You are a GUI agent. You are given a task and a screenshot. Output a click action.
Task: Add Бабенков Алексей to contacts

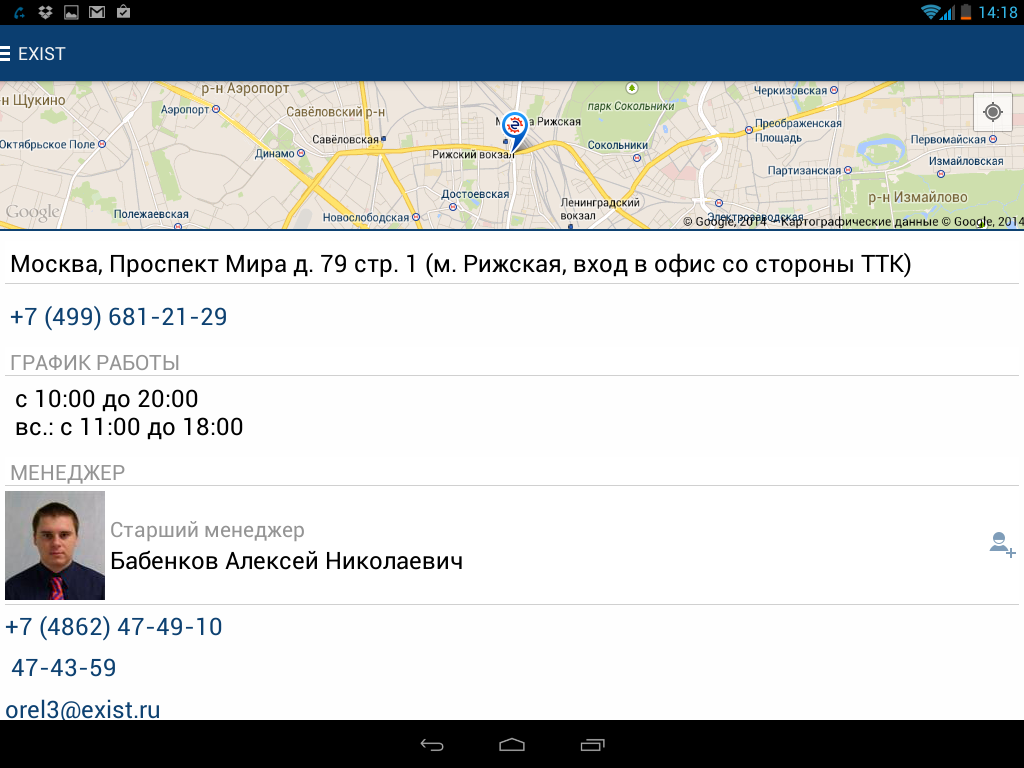(1001, 545)
